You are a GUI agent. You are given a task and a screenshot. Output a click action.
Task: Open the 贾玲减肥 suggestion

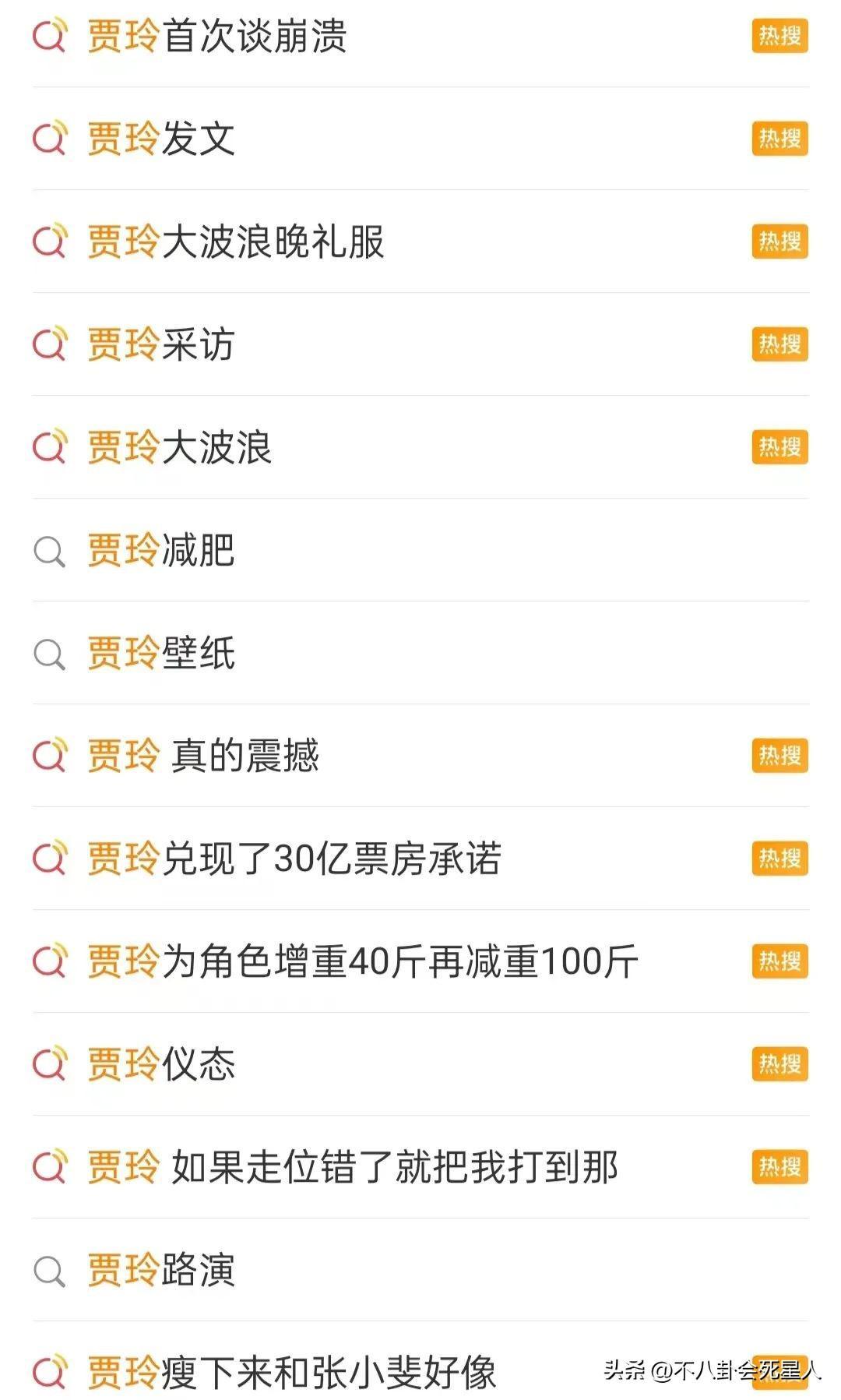coord(161,550)
